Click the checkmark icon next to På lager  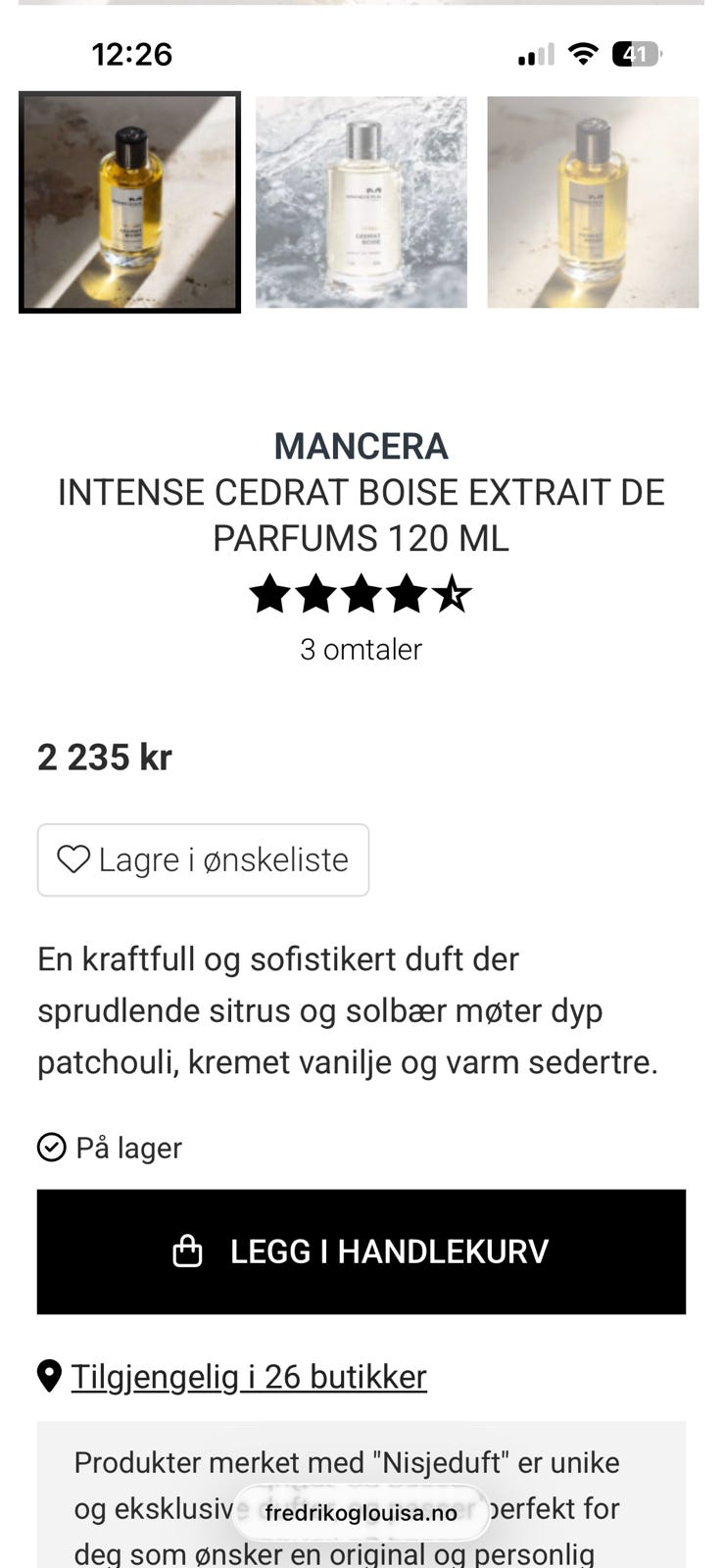pyautogui.click(x=53, y=1147)
